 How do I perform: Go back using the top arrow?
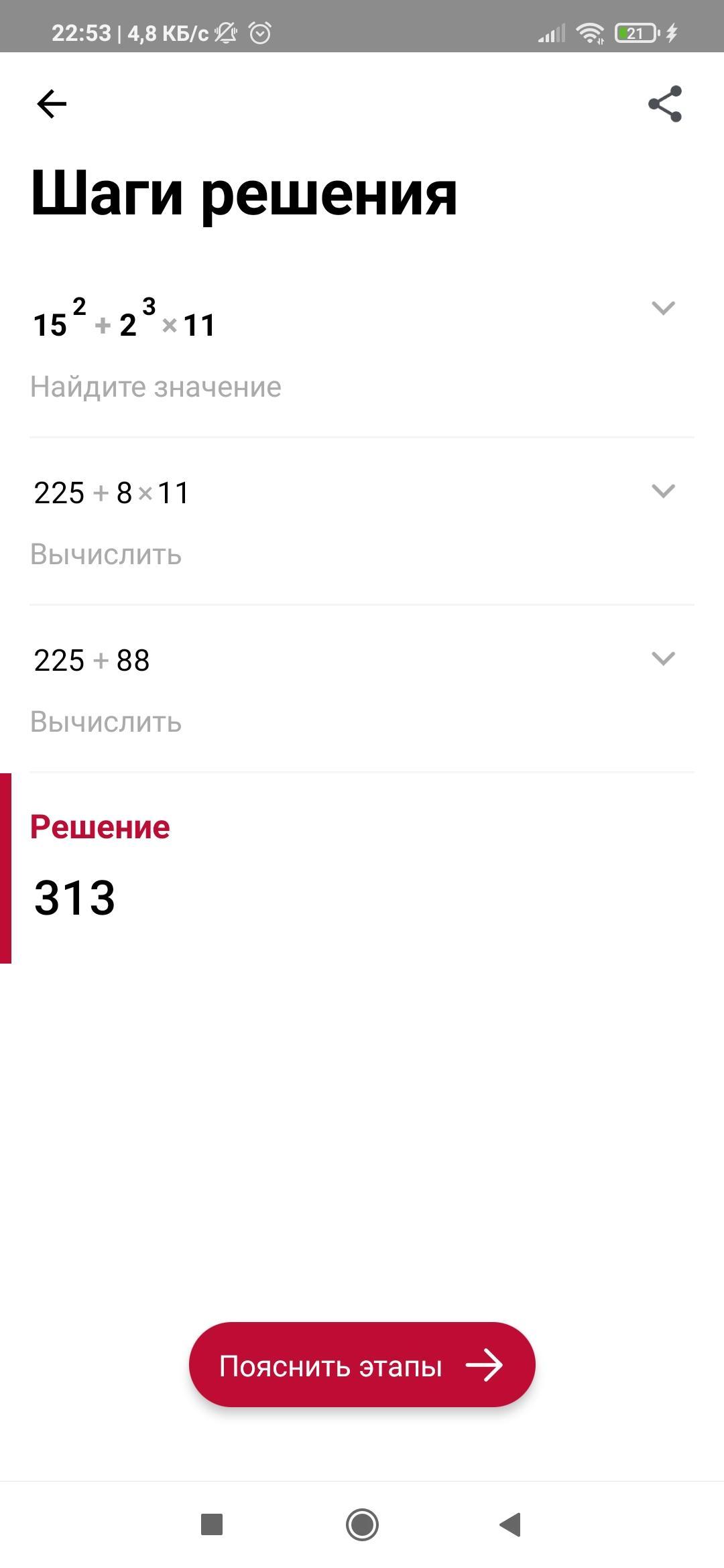coord(52,104)
